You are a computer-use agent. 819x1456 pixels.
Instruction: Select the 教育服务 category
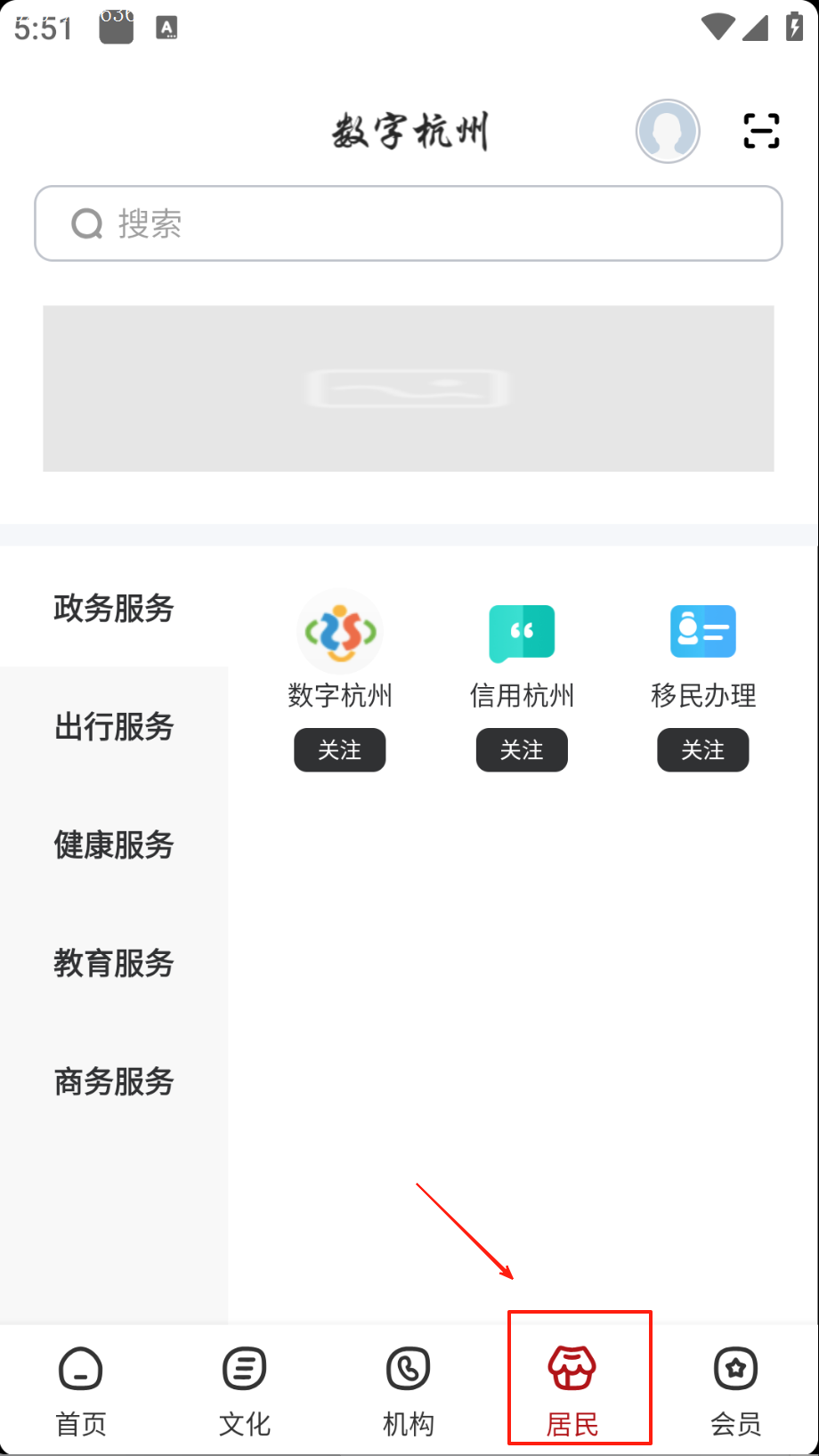point(114,963)
